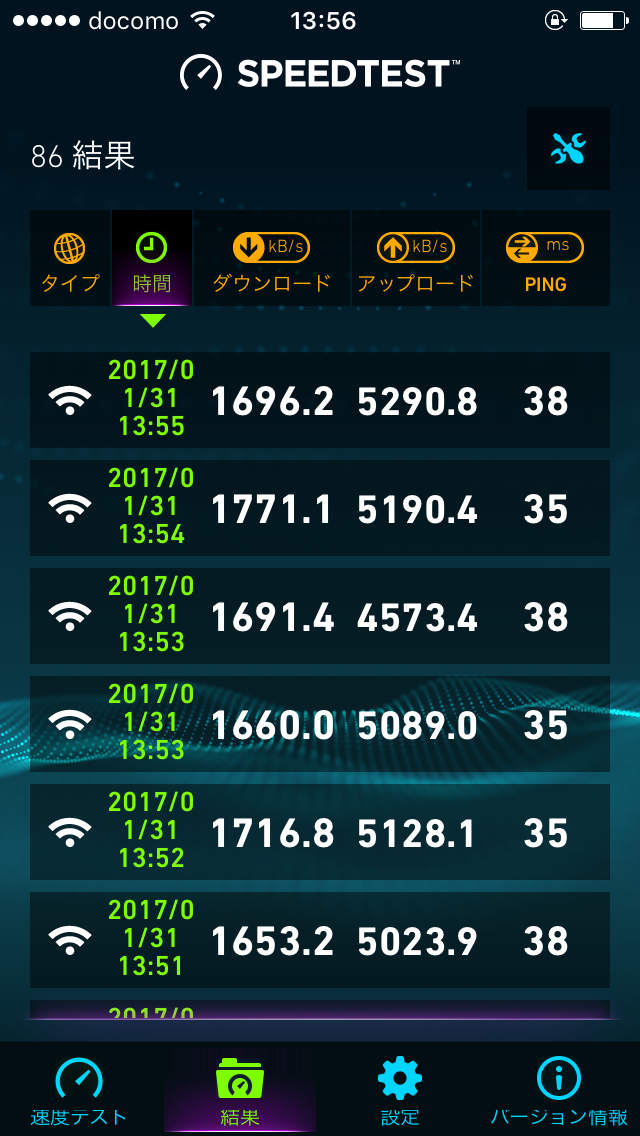Open the 13:55 test result
This screenshot has width=640, height=1136.
tap(320, 400)
